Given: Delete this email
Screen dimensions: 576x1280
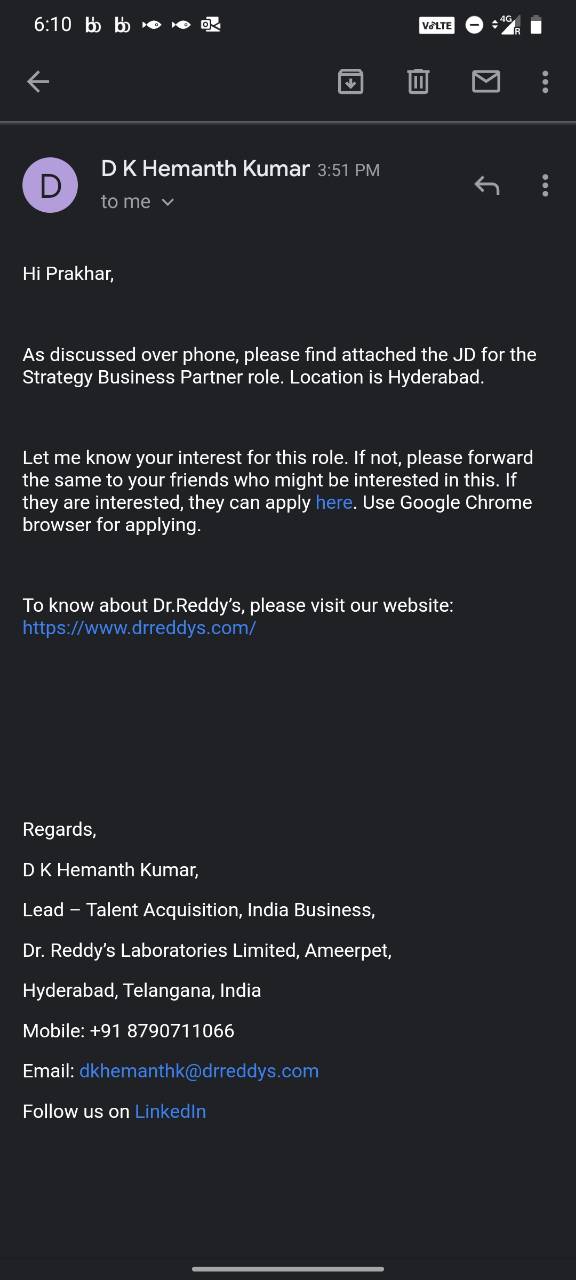Looking at the screenshot, I should tap(418, 82).
